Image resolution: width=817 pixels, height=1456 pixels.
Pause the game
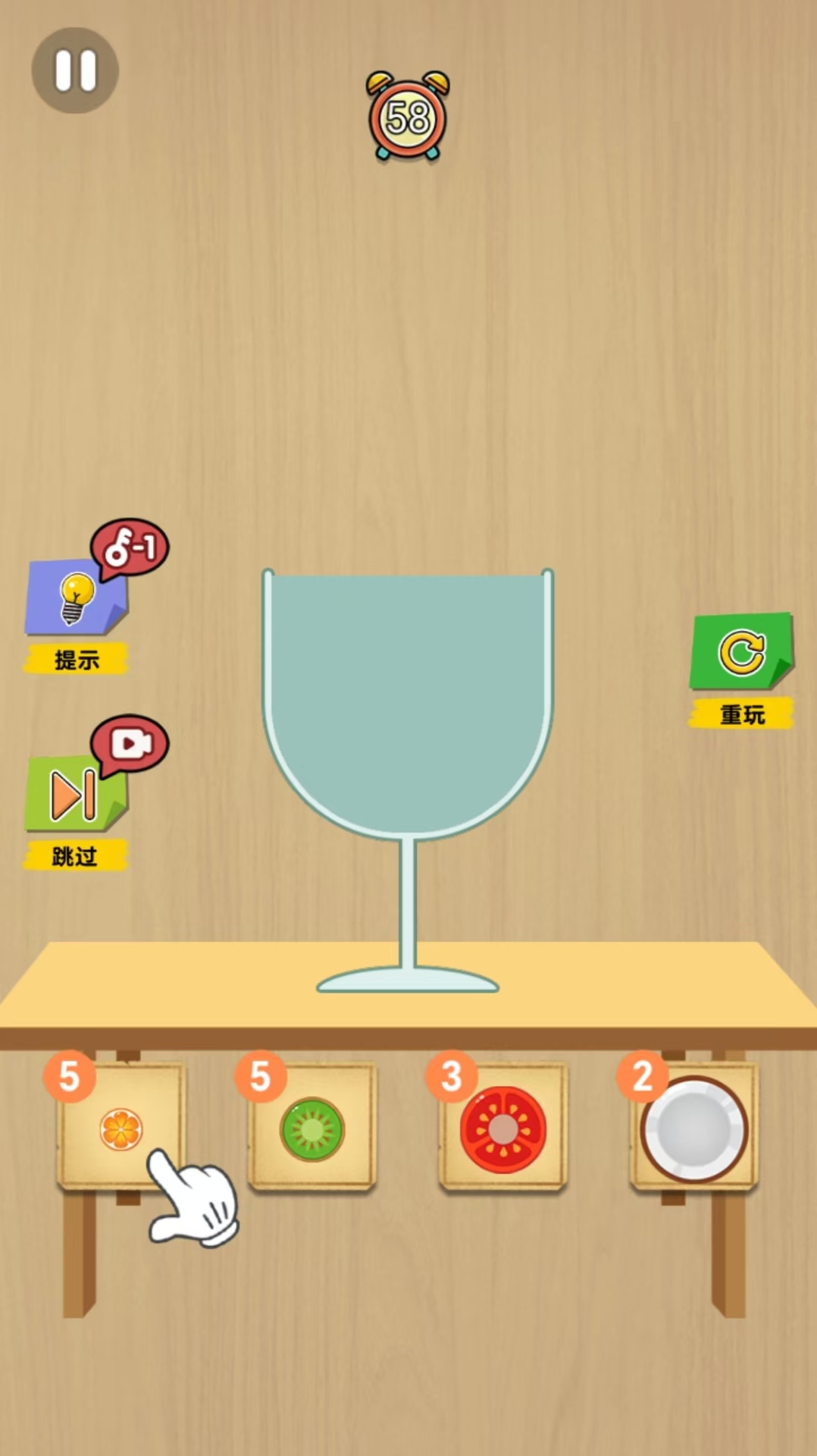[75, 71]
